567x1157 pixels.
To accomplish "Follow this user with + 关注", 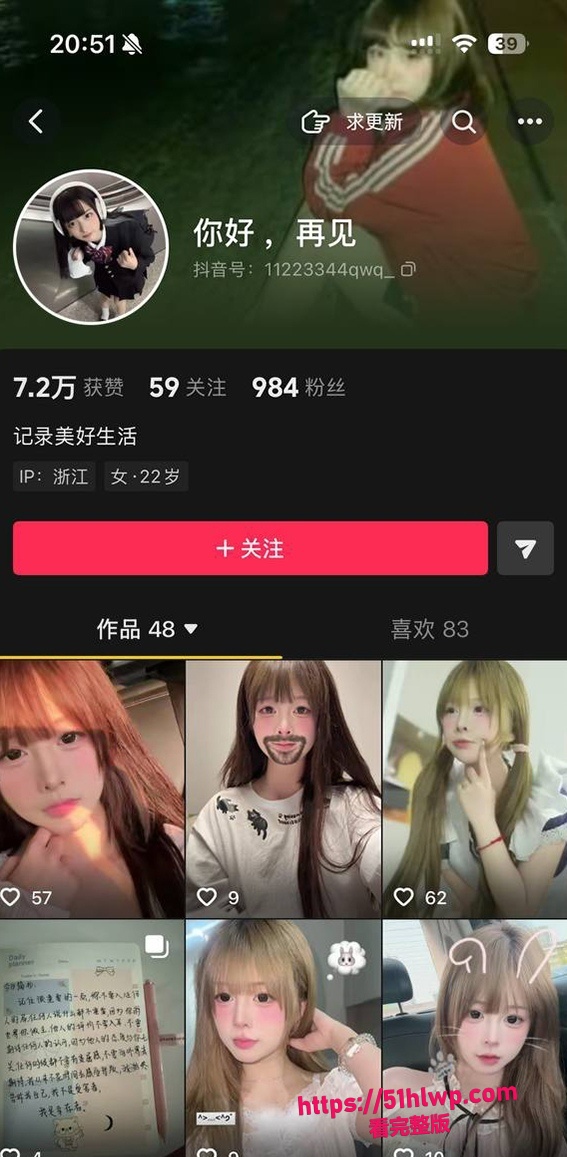I will 250,548.
